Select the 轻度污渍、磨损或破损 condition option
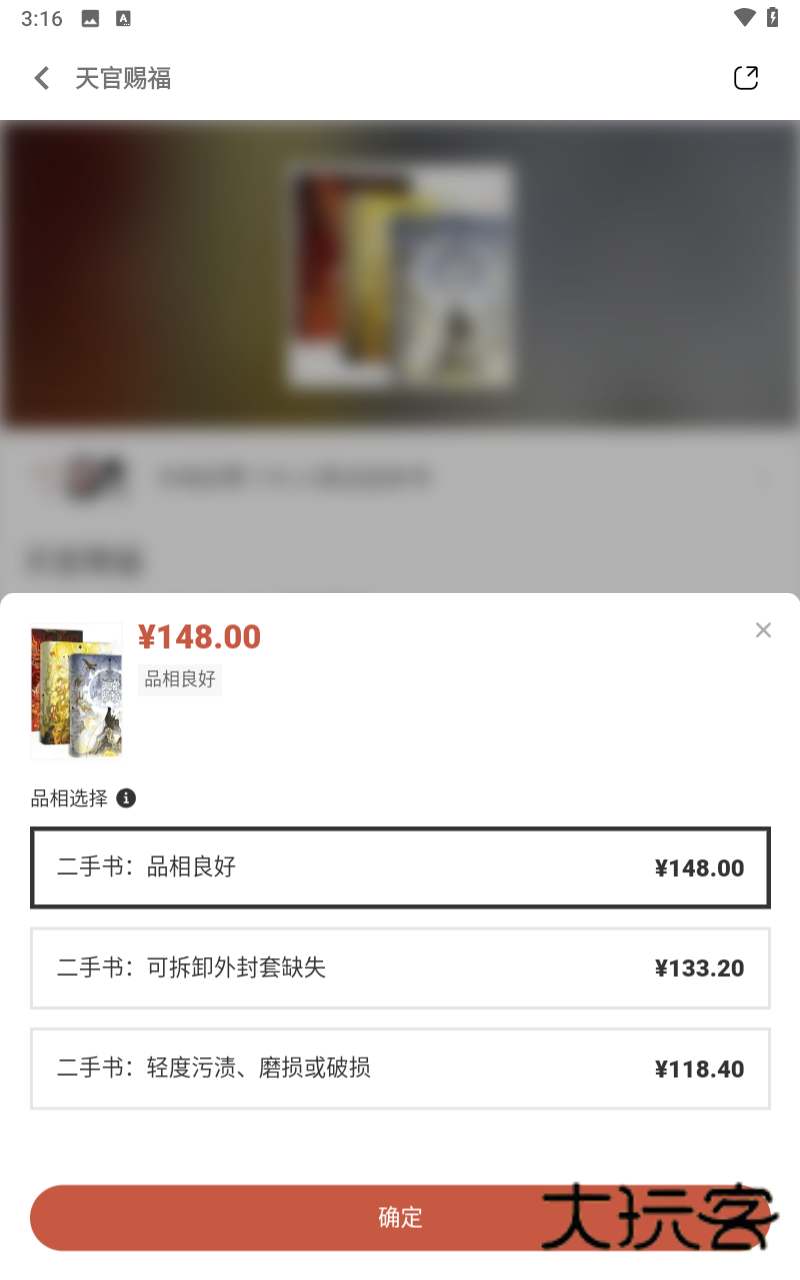This screenshot has height=1280, width=800. point(400,1069)
